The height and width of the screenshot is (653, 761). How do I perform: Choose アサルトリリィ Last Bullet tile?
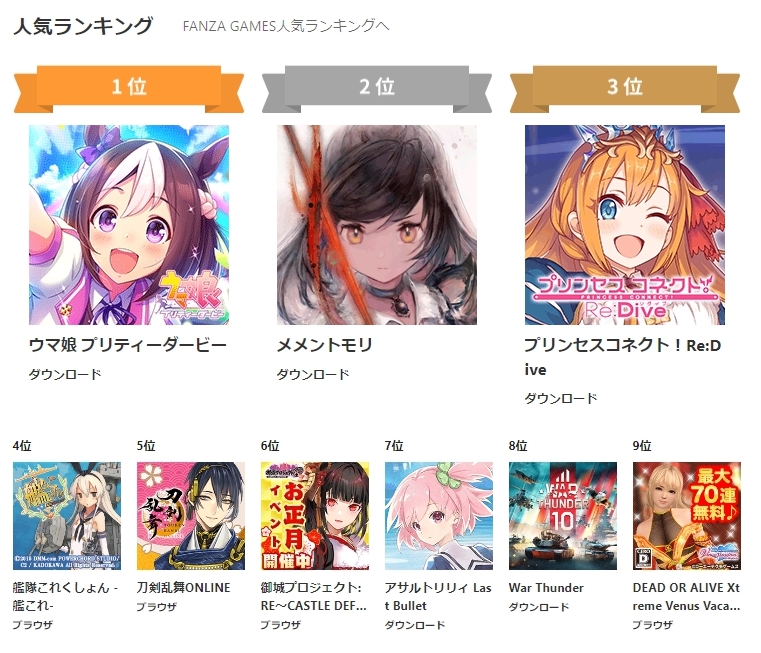tap(439, 516)
